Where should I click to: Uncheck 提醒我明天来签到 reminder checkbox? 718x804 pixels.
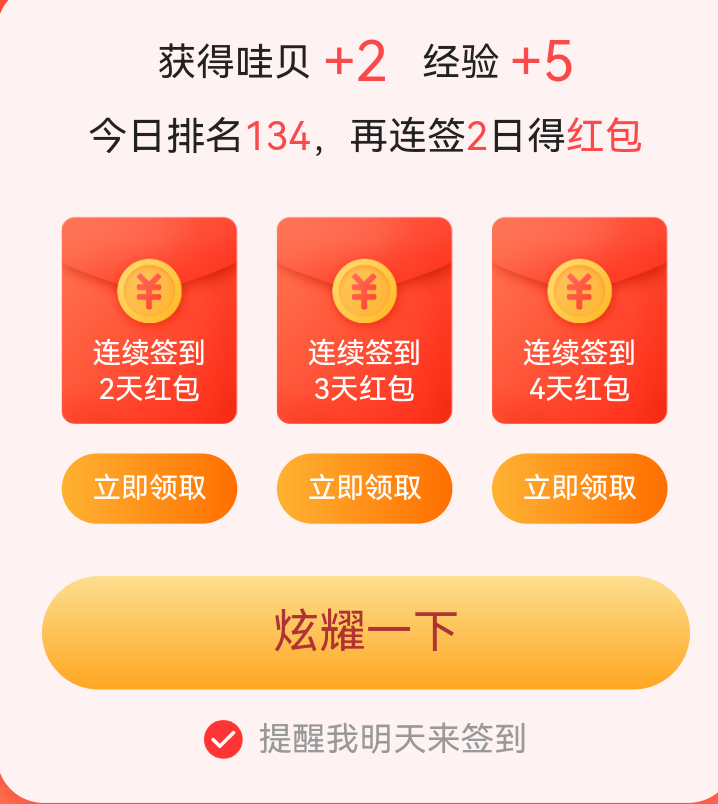(223, 740)
